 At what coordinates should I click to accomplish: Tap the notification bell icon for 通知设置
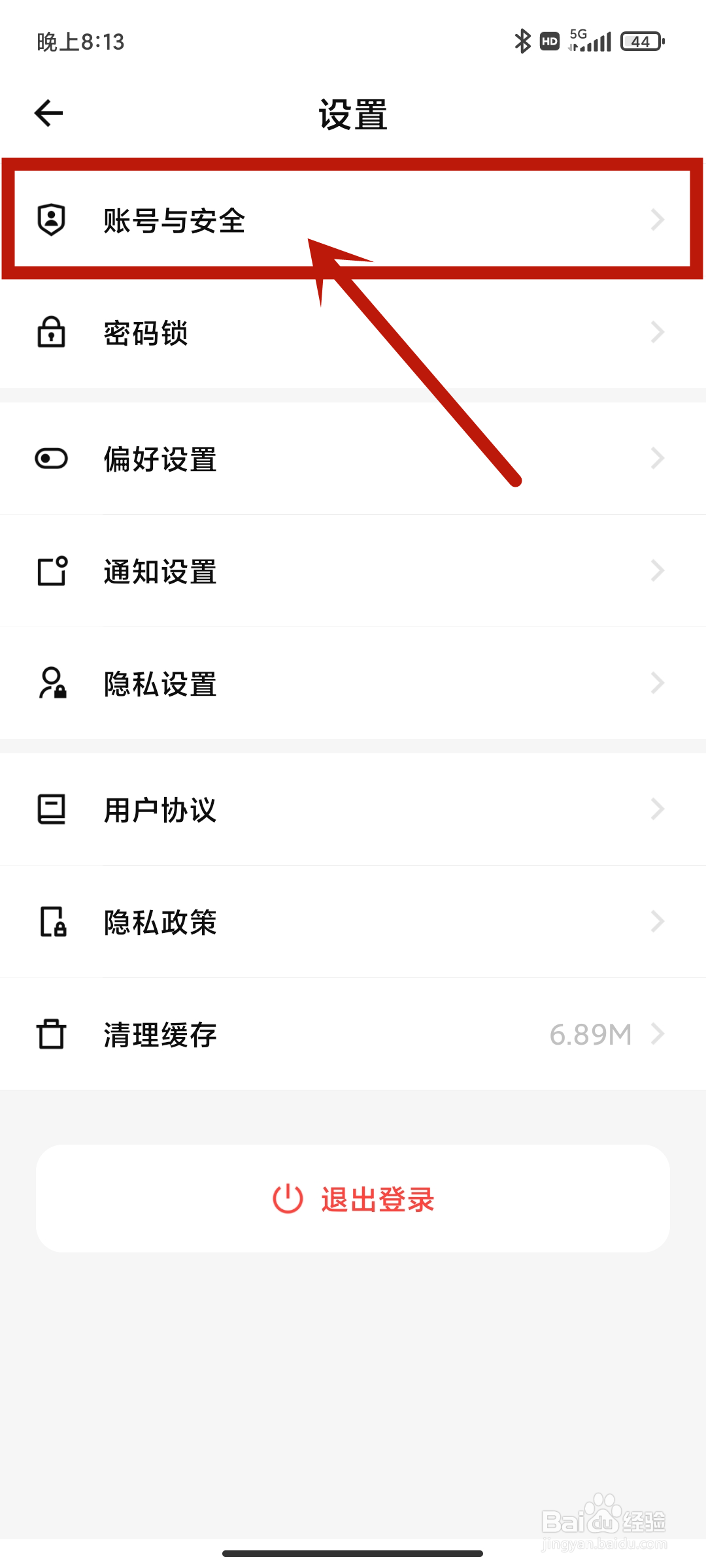tap(52, 571)
